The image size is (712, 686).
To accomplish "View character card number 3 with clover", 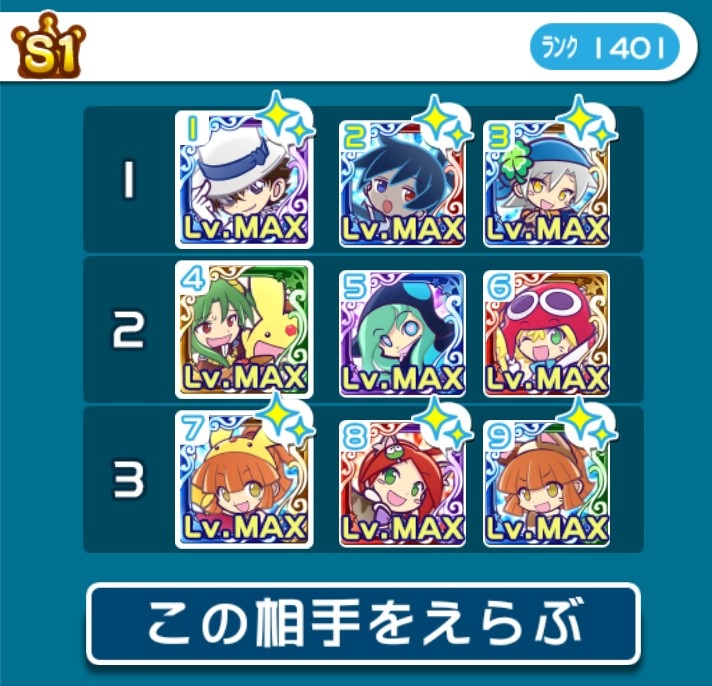I will tap(546, 182).
